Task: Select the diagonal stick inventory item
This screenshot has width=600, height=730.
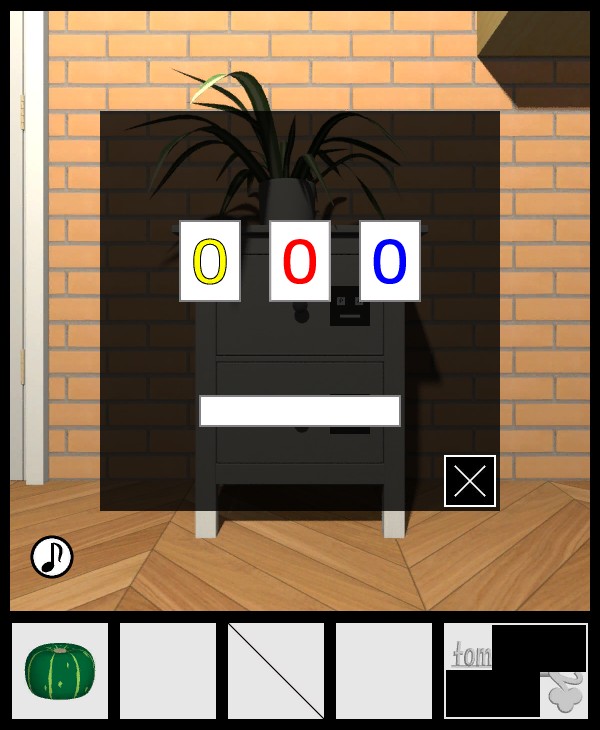Action: (x=276, y=671)
